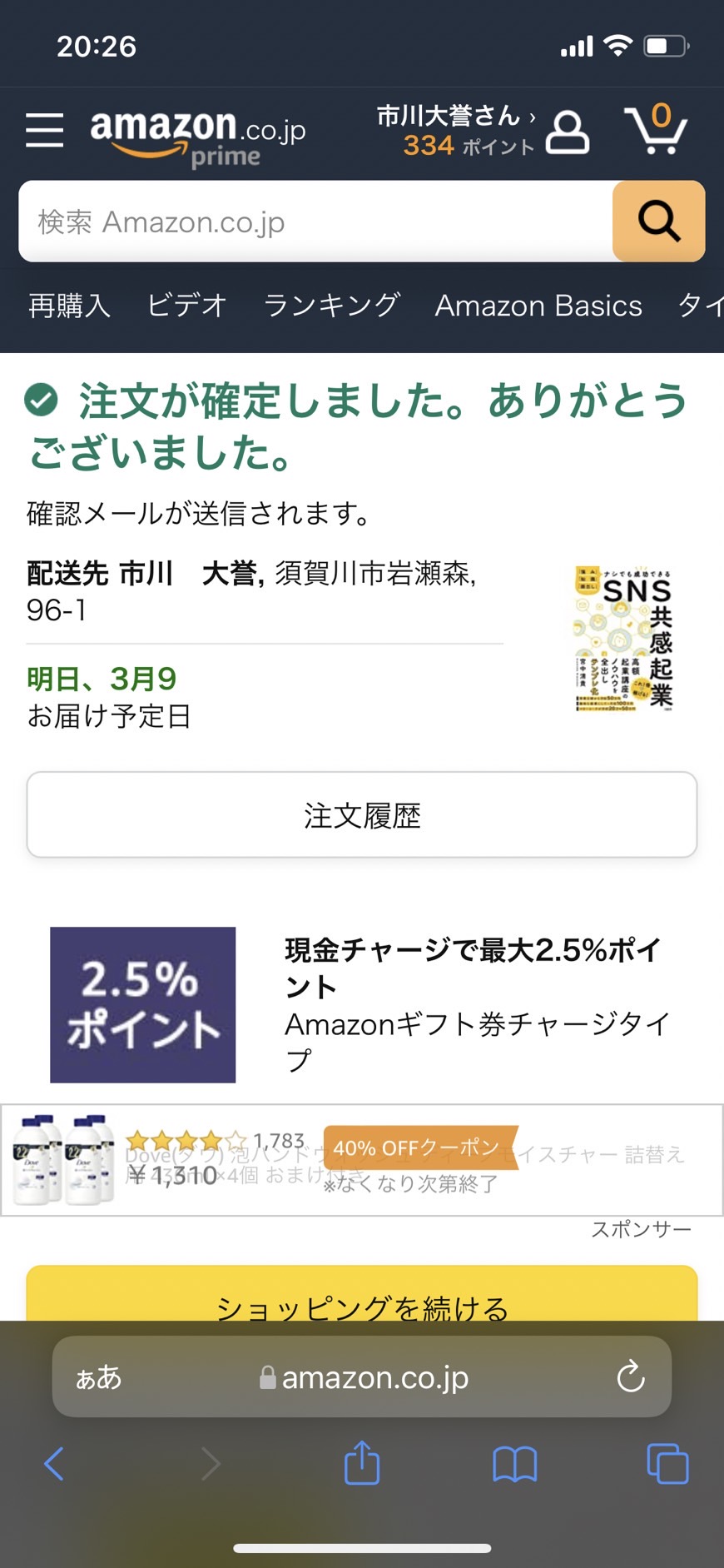Focus the 検索 Amazon.co.jp search field
The height and width of the screenshot is (1568, 724).
[x=316, y=222]
